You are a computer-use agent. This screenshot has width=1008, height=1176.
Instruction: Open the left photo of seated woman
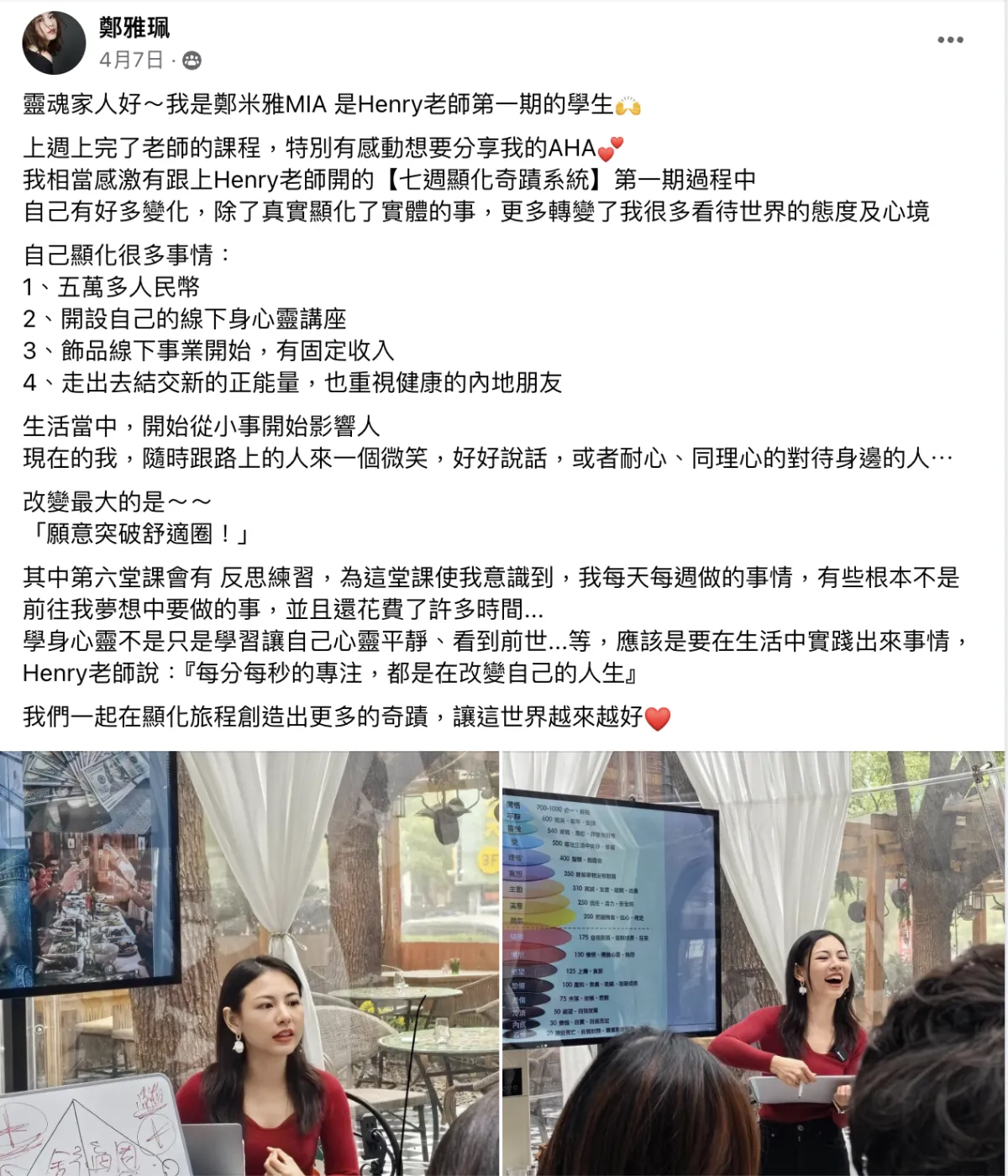click(x=249, y=963)
